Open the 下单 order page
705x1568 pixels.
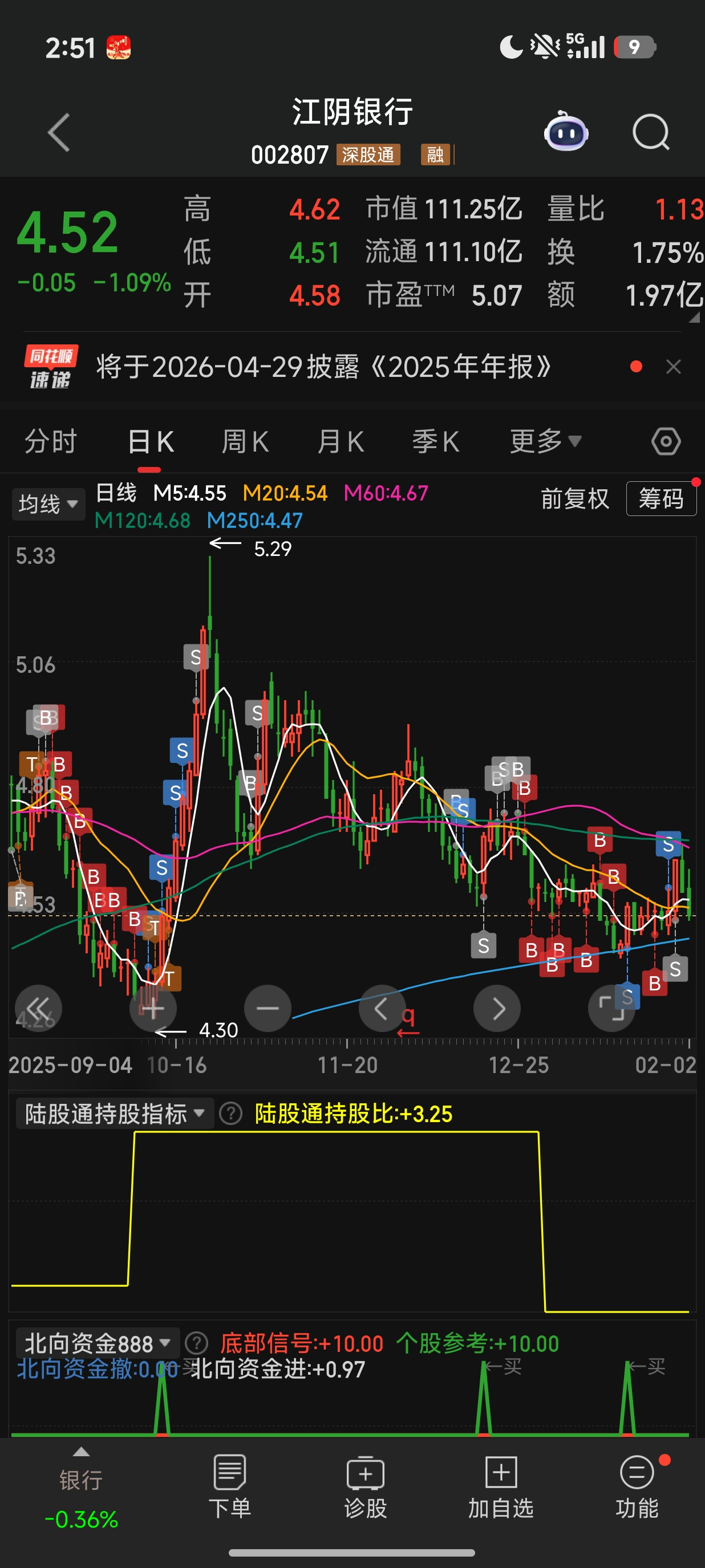coord(229,1485)
